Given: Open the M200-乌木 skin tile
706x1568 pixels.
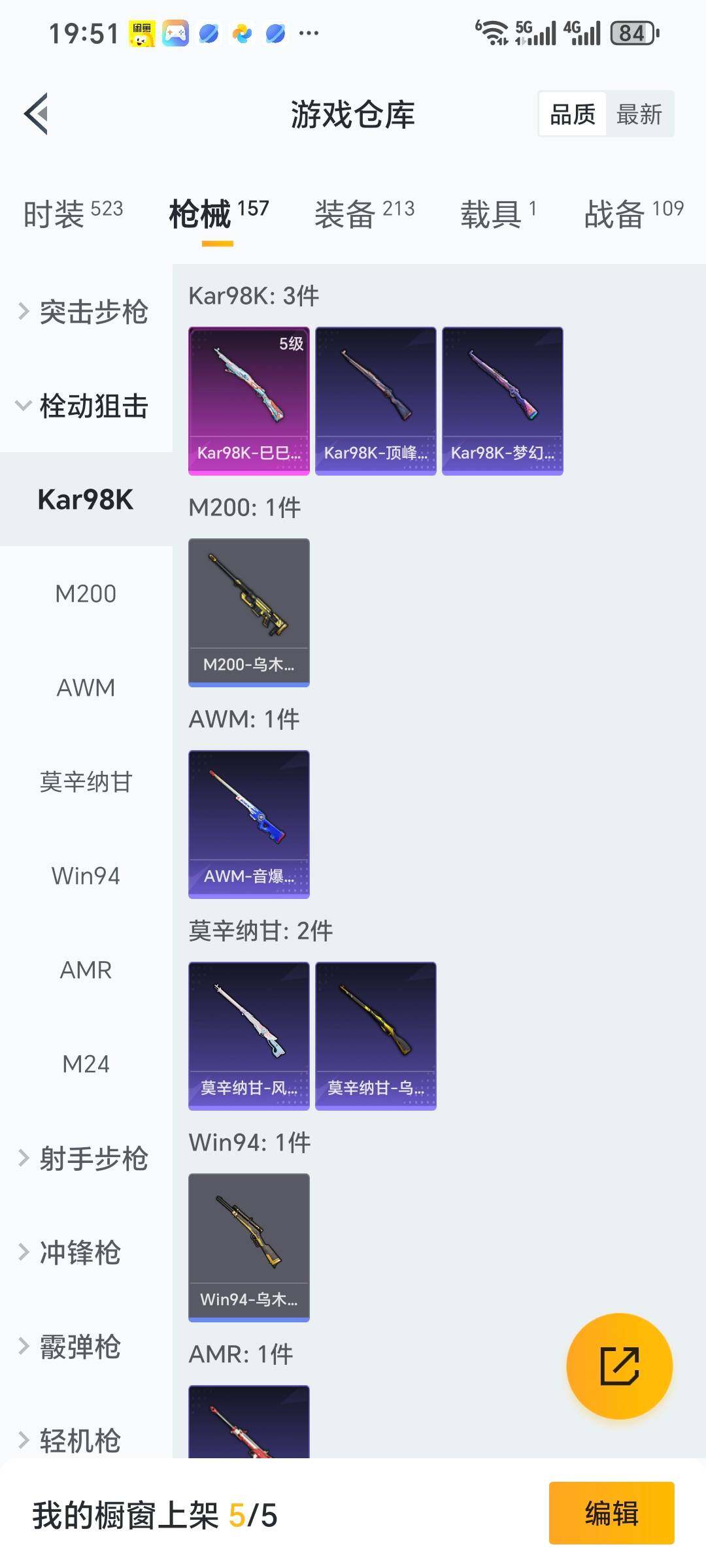Looking at the screenshot, I should pos(248,612).
